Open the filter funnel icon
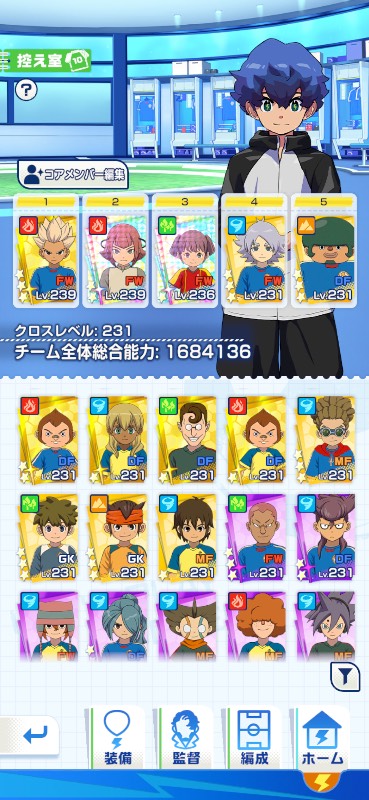 coord(345,676)
